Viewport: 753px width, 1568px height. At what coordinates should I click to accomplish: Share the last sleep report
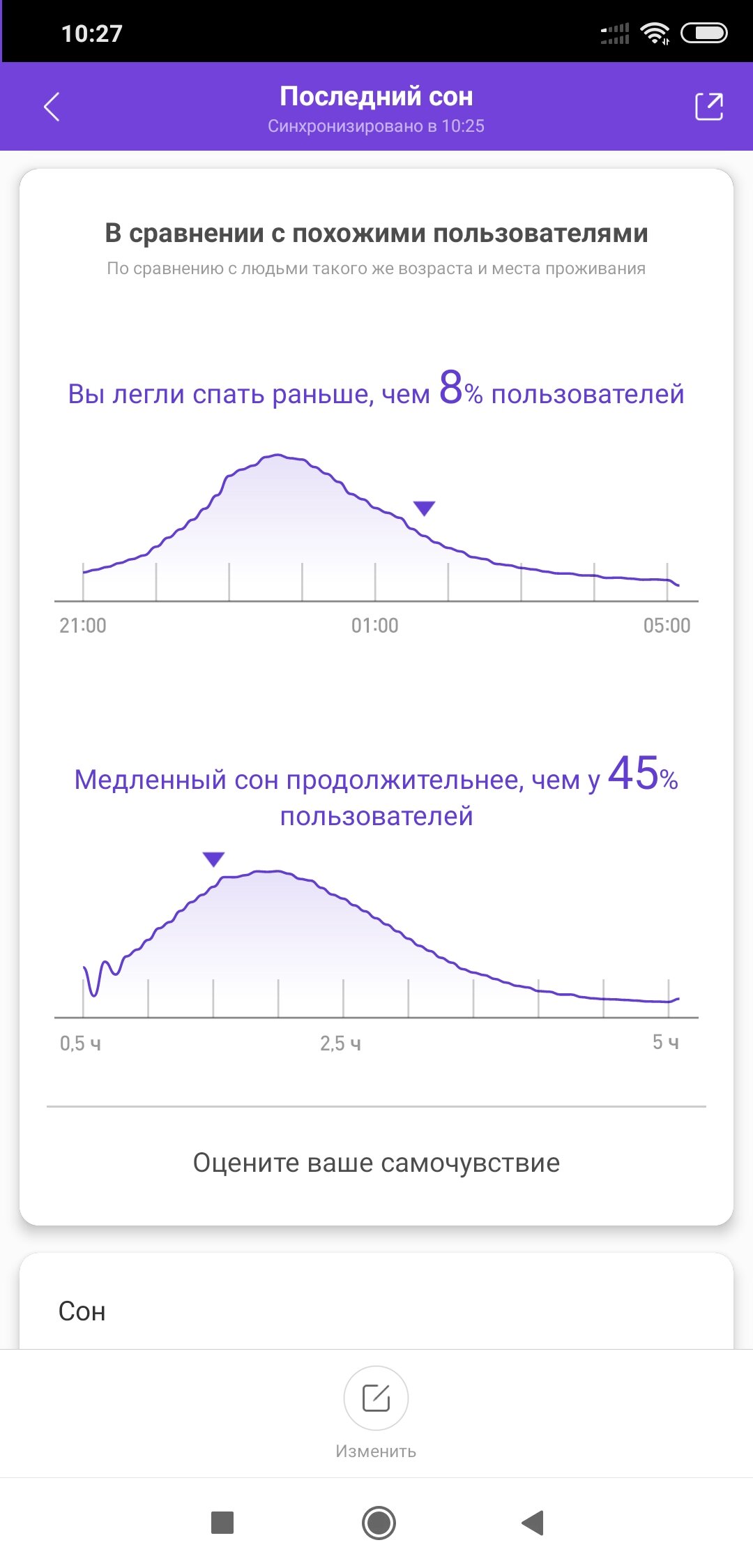tap(709, 107)
